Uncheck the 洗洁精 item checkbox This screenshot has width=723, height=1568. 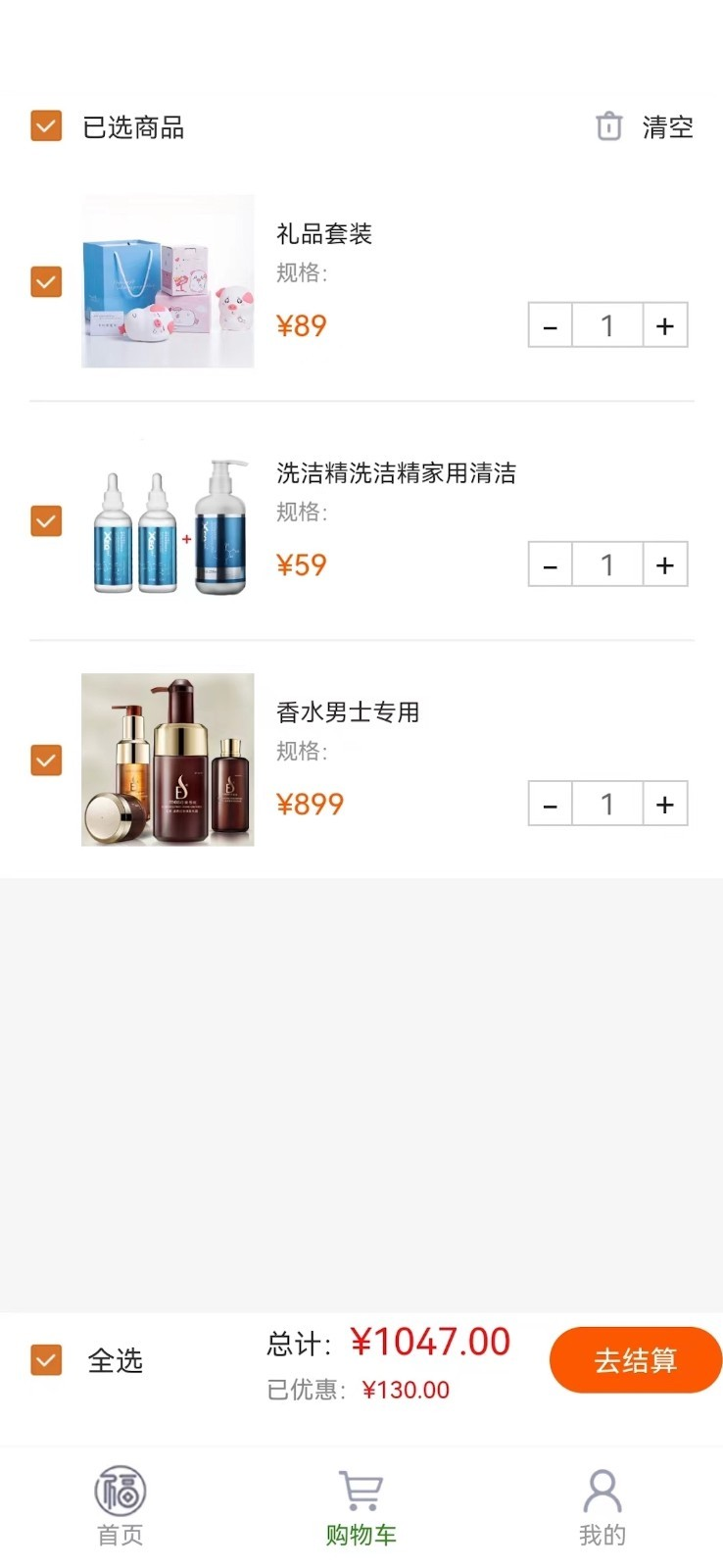45,520
